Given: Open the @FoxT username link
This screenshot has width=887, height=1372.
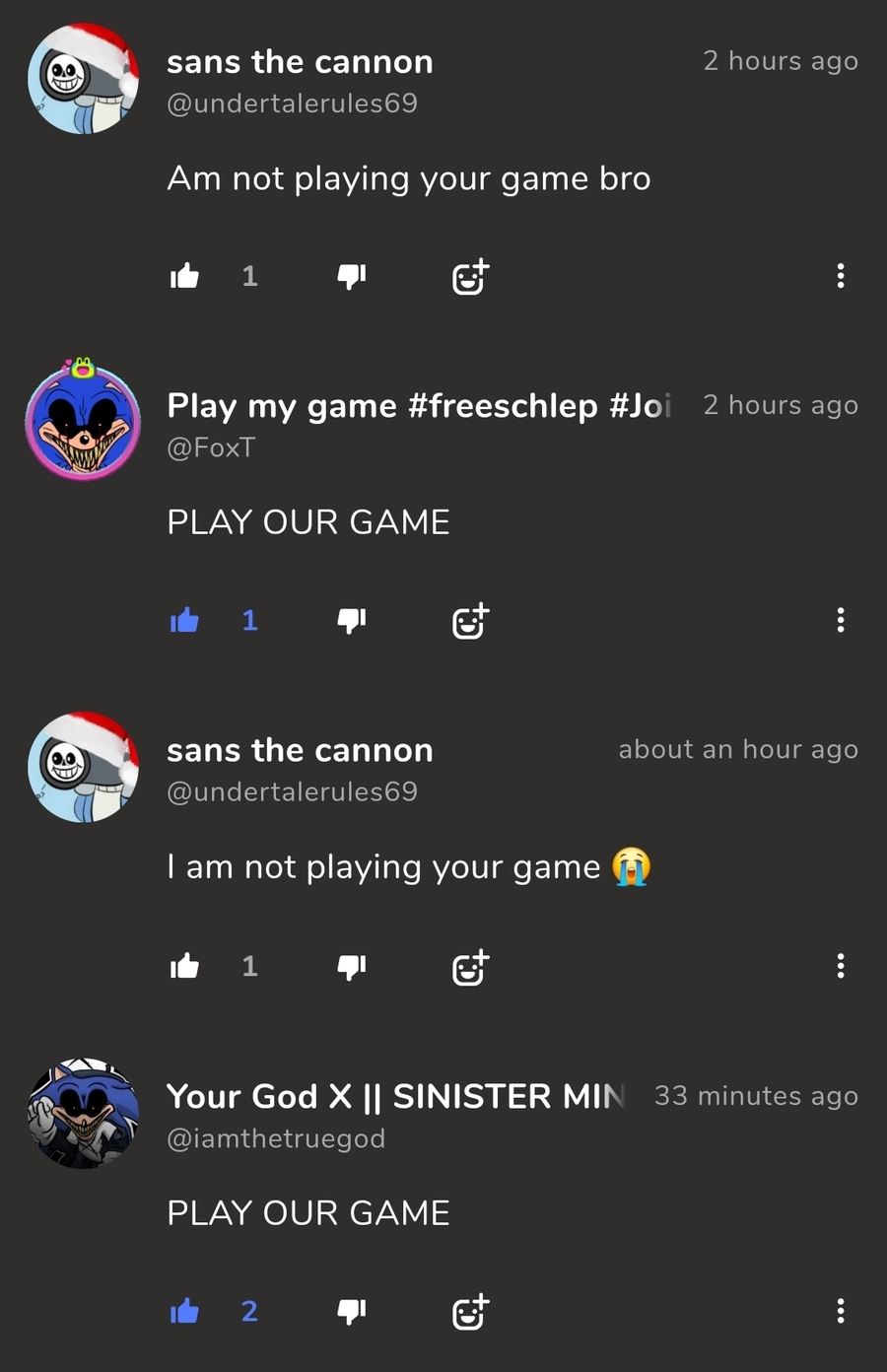Looking at the screenshot, I should coord(211,447).
